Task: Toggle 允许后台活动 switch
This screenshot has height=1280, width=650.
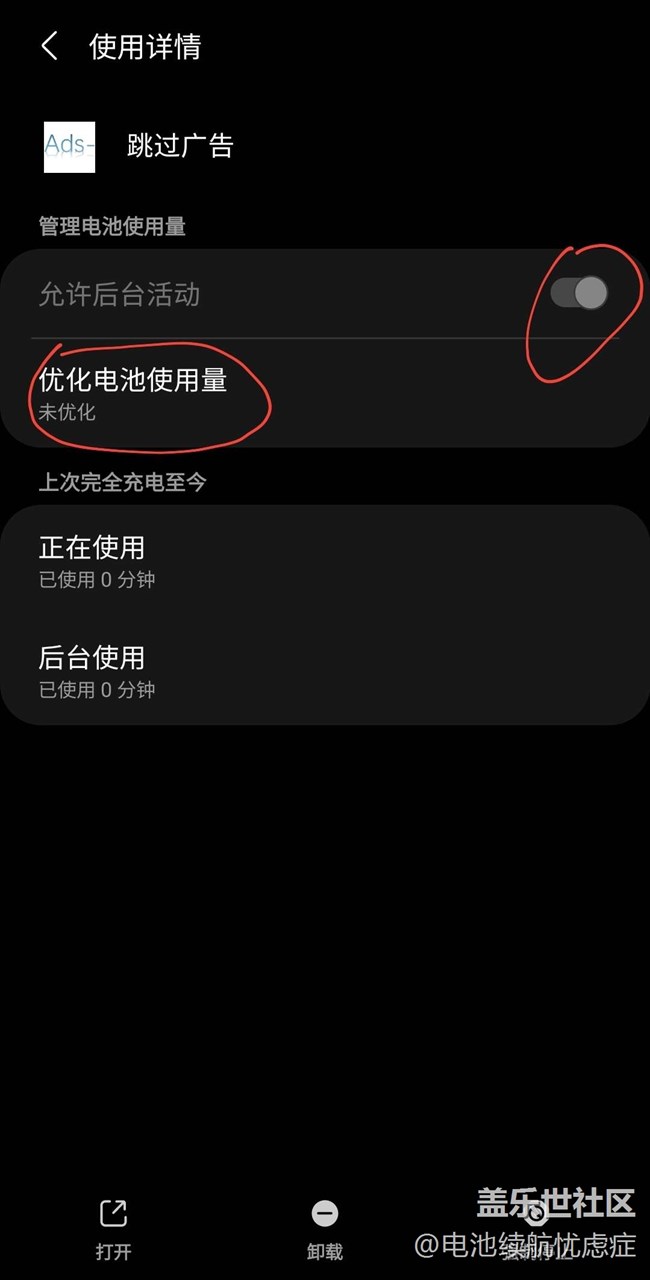Action: click(x=579, y=293)
